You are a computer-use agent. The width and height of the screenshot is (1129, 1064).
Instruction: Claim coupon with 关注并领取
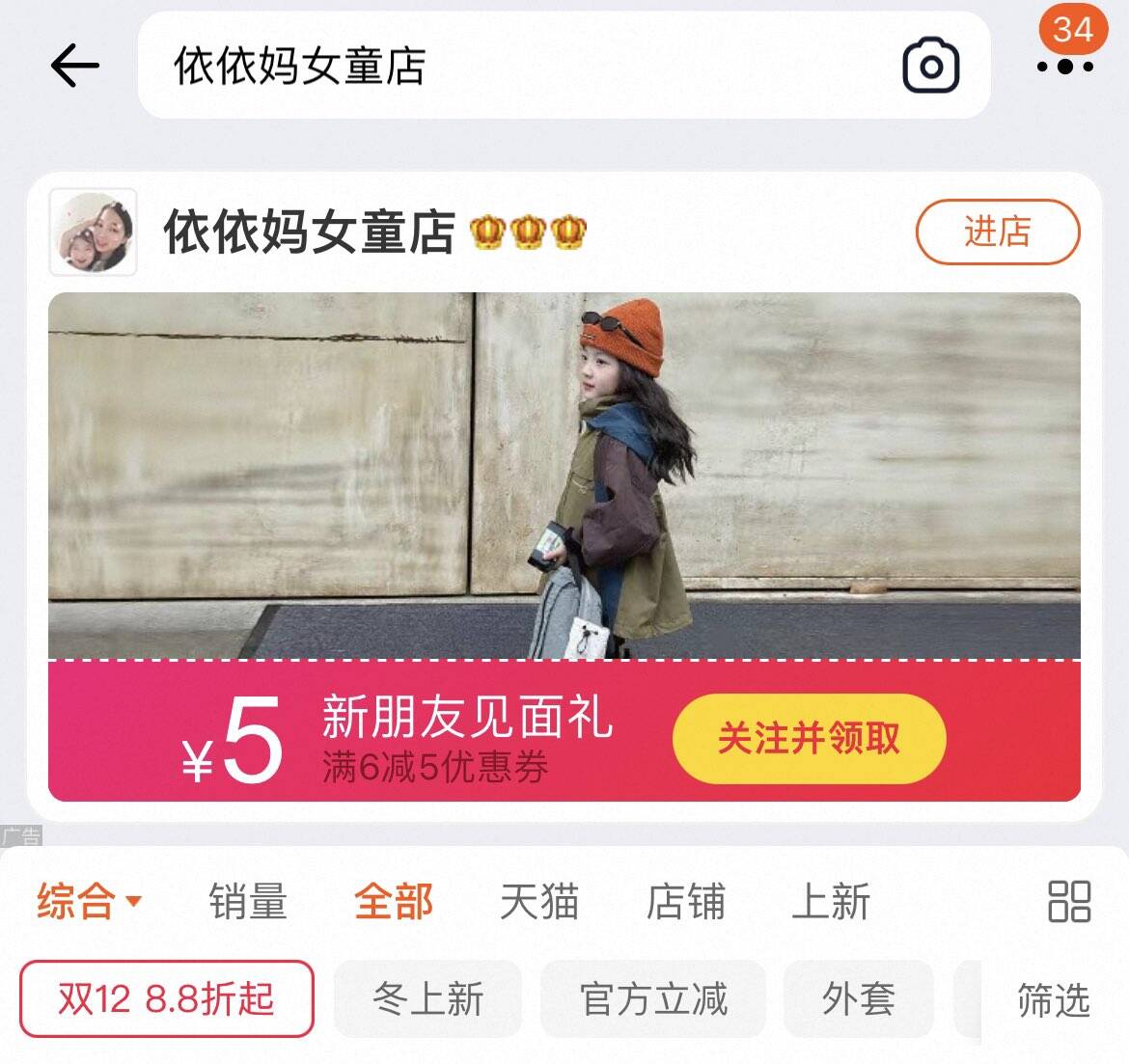[x=809, y=739]
